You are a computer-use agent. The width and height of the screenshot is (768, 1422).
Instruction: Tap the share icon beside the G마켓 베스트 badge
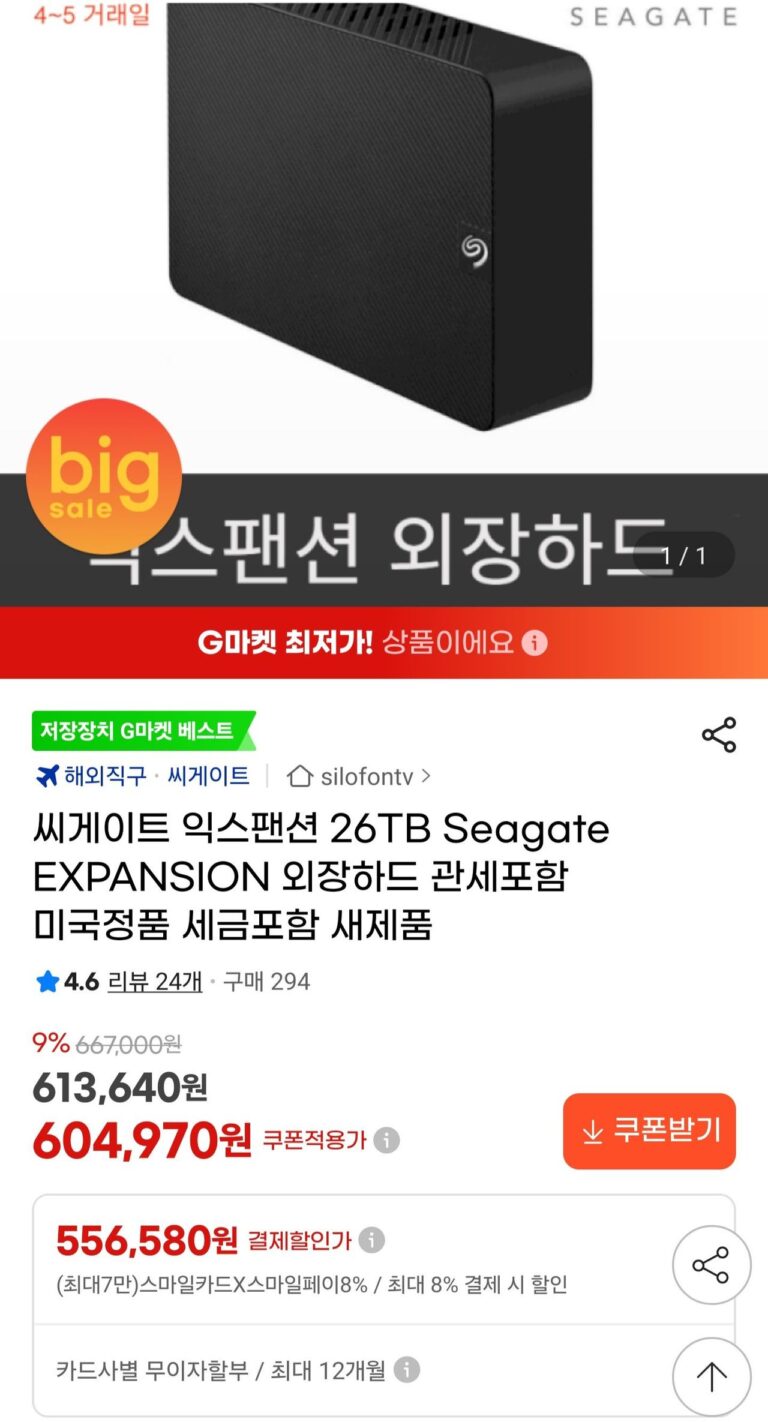click(x=718, y=735)
